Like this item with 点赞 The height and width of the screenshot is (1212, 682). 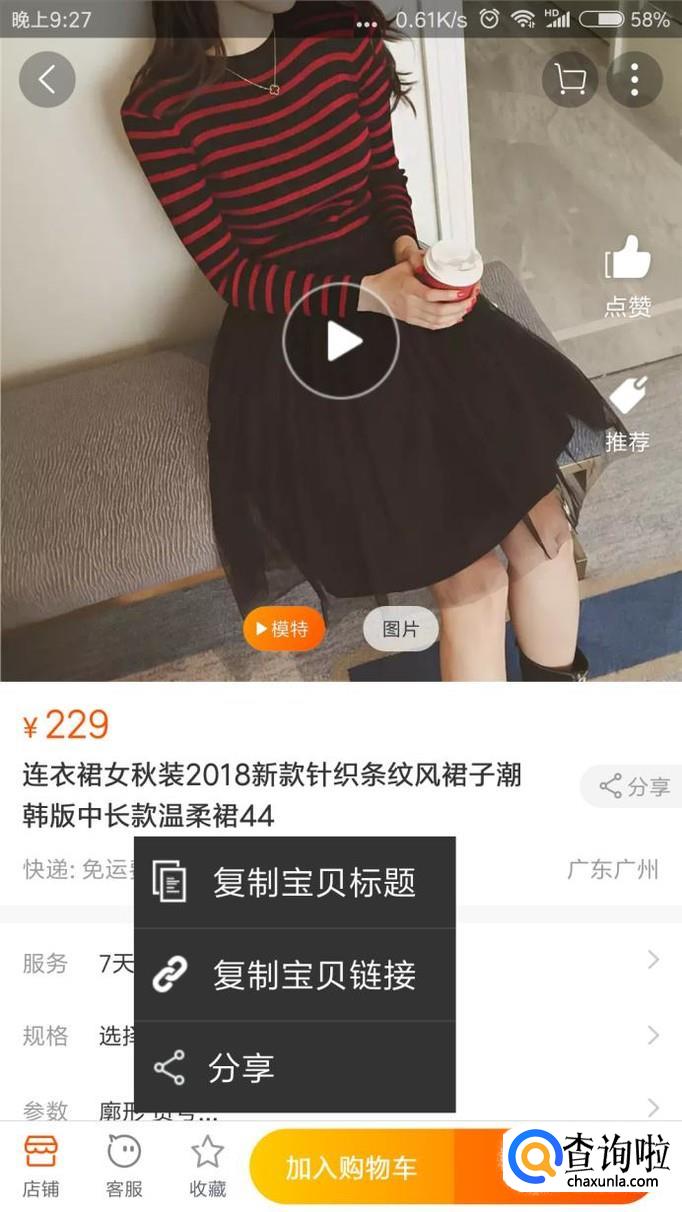point(628,273)
